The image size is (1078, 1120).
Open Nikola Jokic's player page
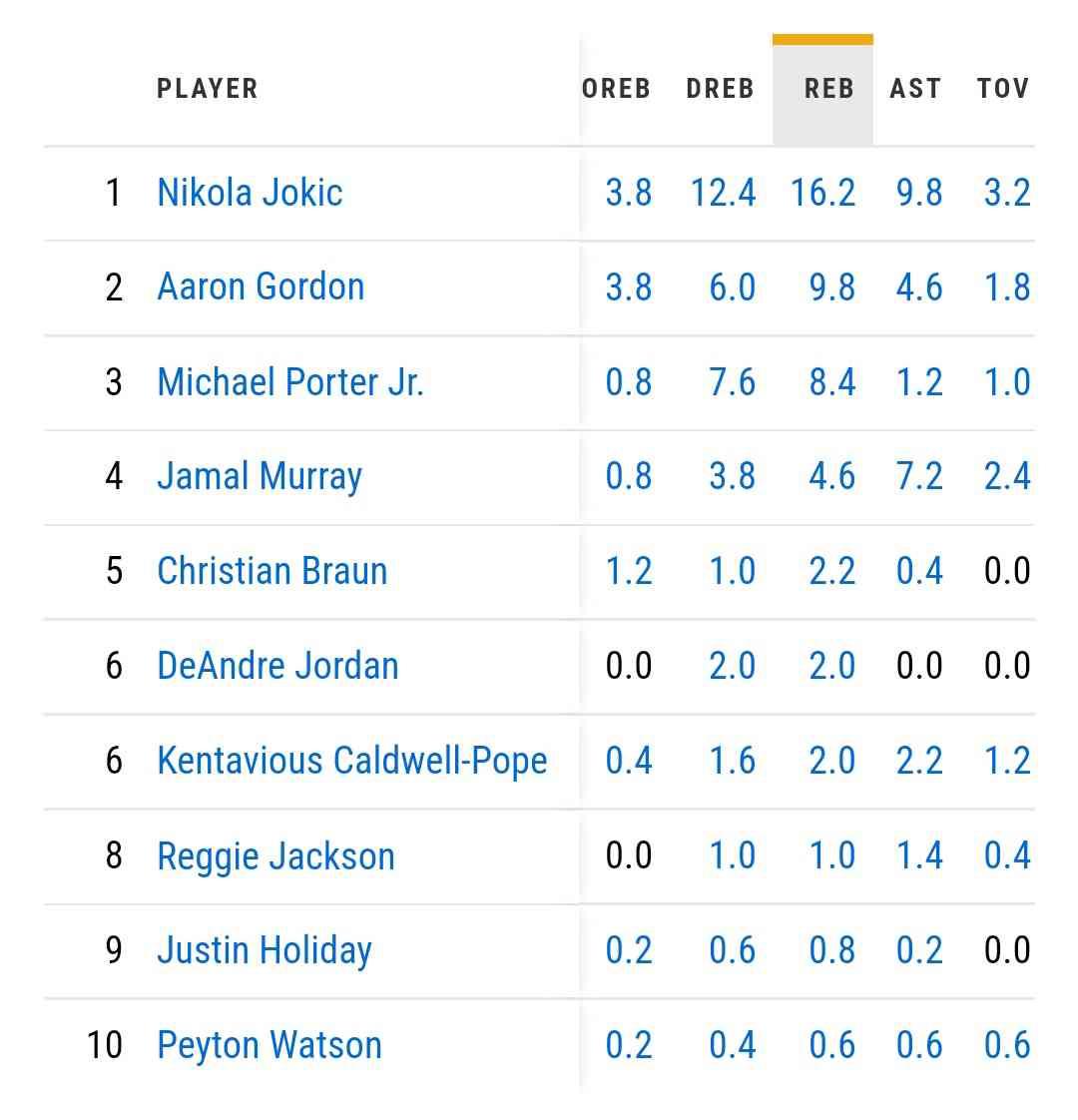point(250,193)
